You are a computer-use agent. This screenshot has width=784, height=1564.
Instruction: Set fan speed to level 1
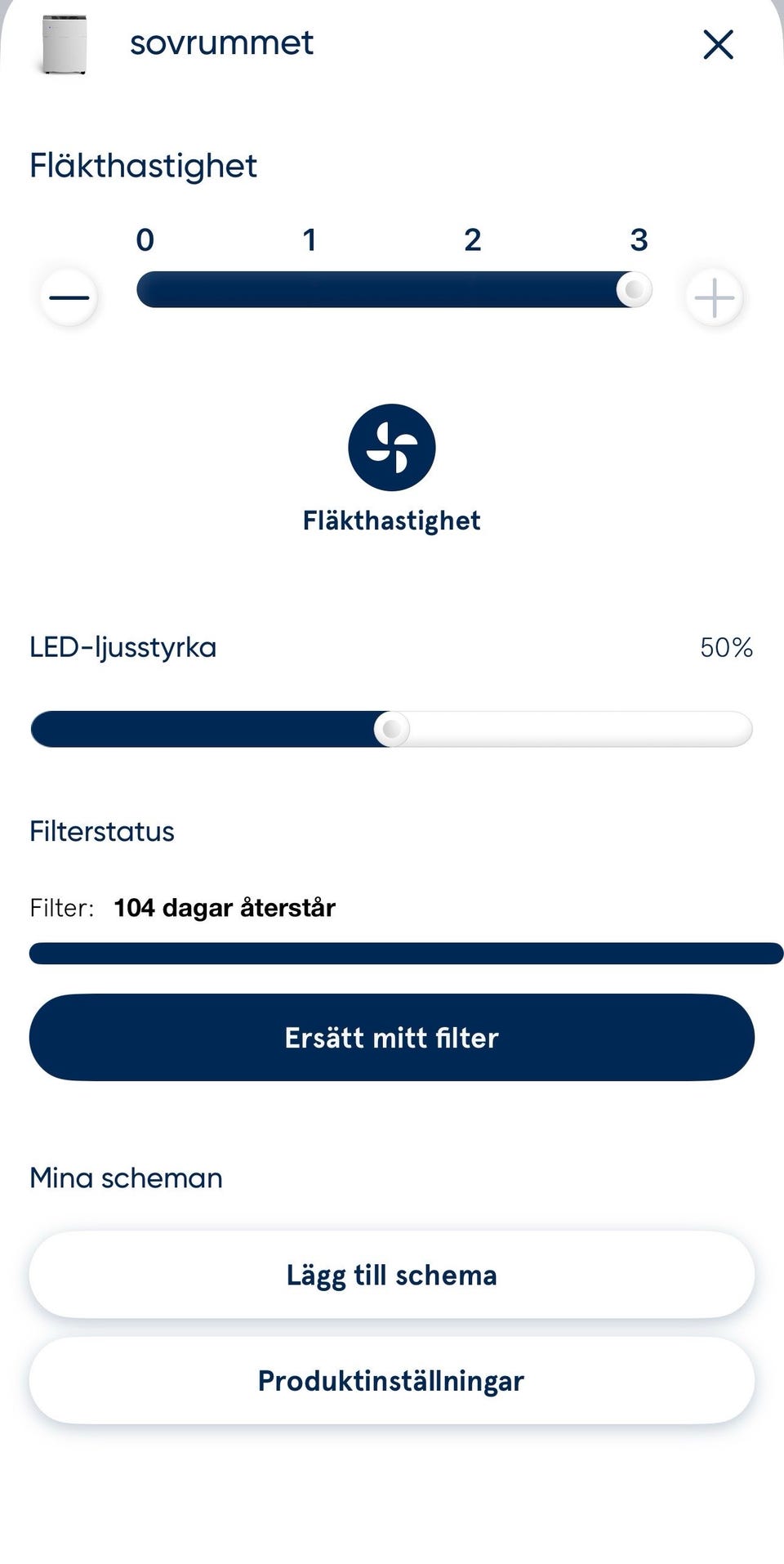(x=309, y=240)
